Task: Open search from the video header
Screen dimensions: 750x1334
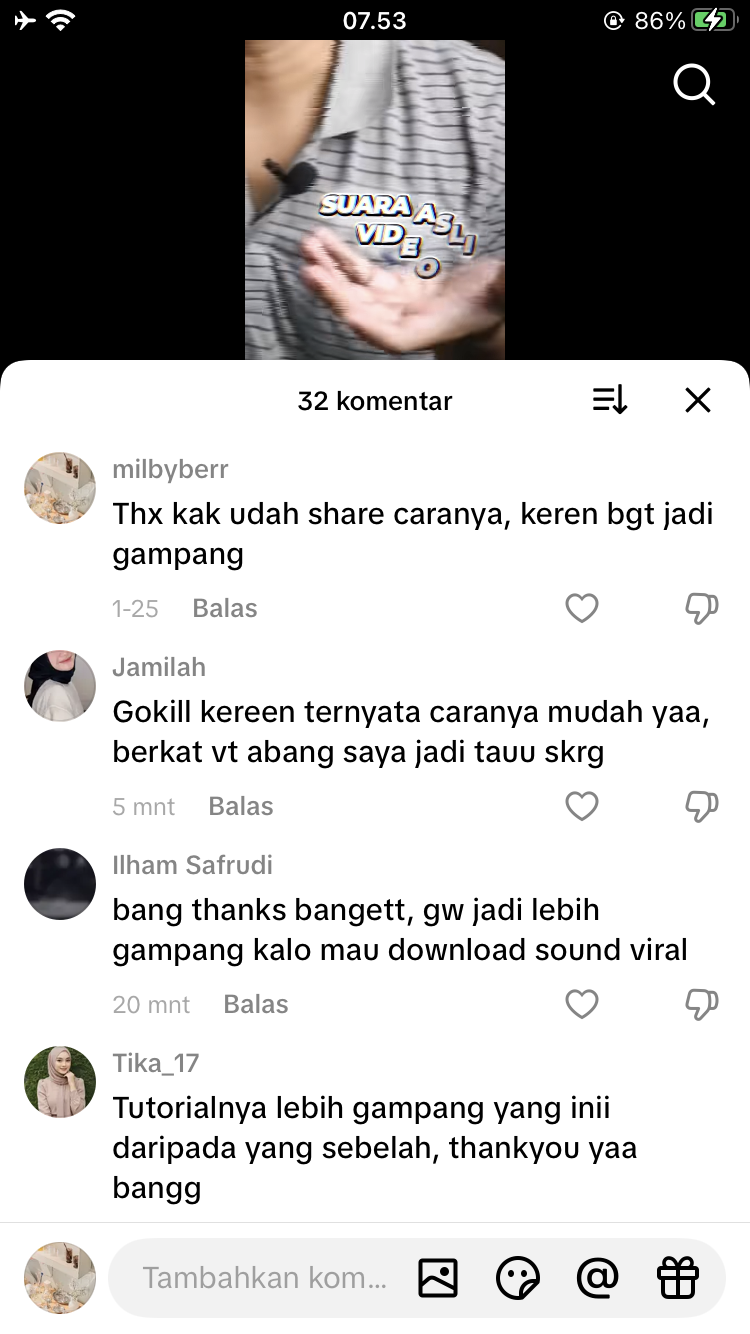Action: pos(694,85)
